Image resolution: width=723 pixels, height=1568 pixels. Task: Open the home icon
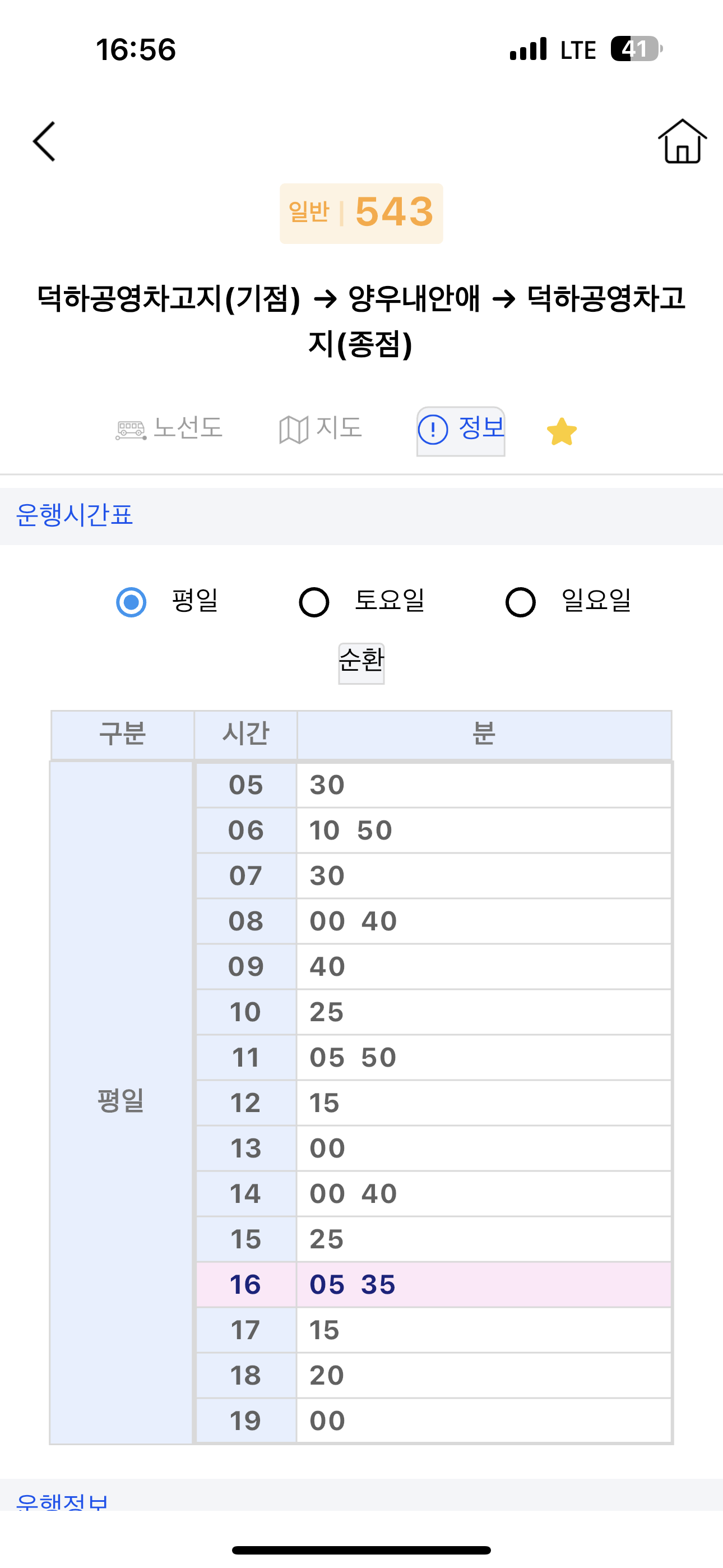point(682,141)
